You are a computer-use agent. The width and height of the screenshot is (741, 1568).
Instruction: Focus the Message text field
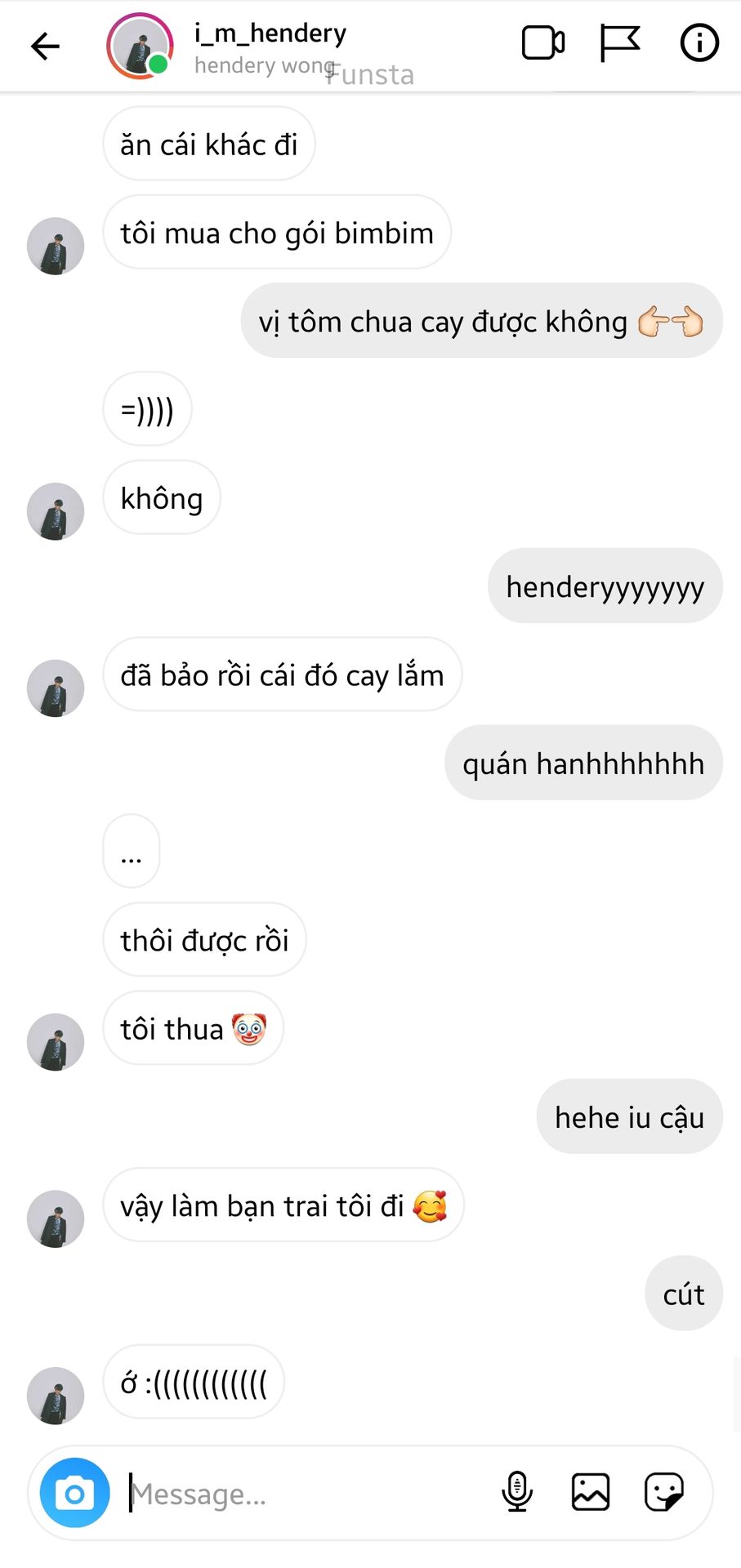coord(310,1494)
